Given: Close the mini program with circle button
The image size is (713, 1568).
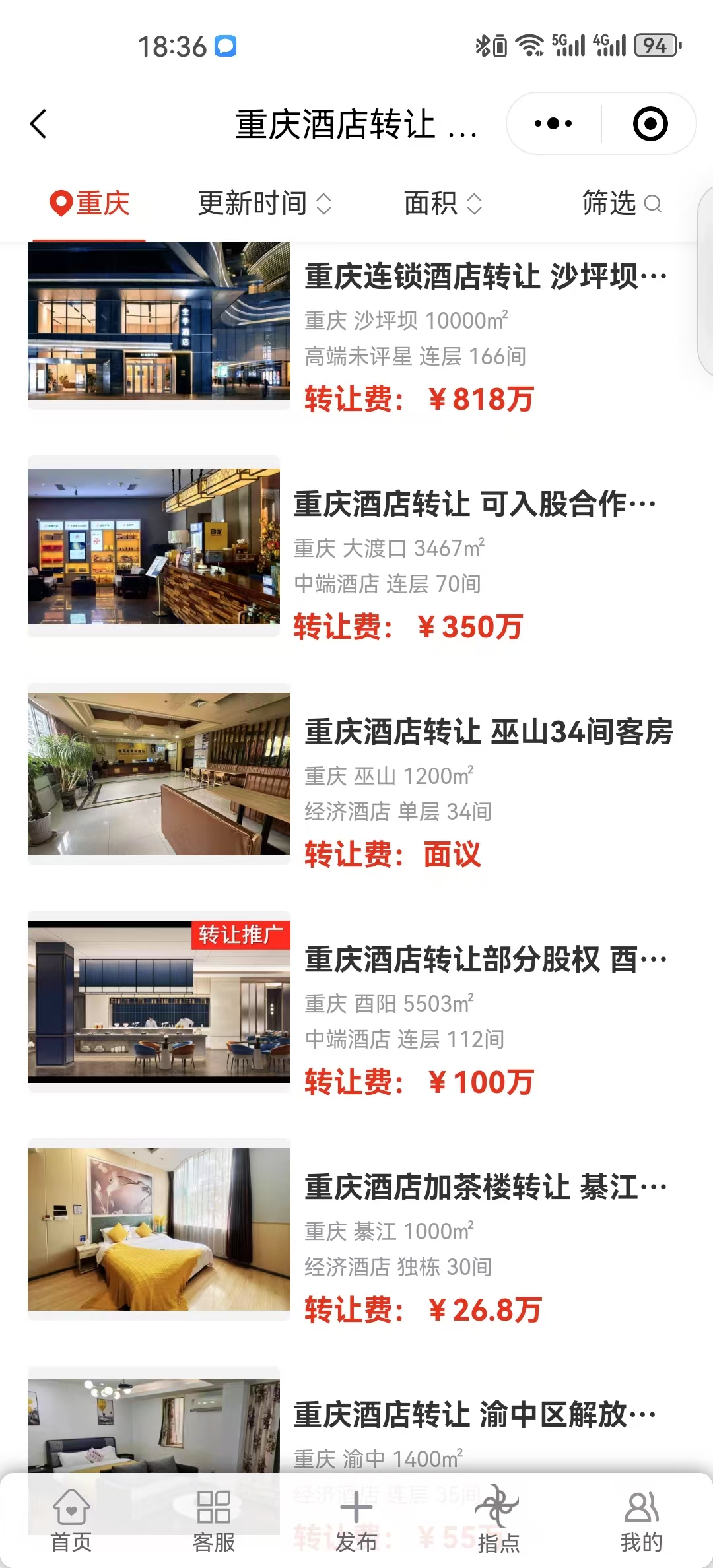Looking at the screenshot, I should point(650,124).
